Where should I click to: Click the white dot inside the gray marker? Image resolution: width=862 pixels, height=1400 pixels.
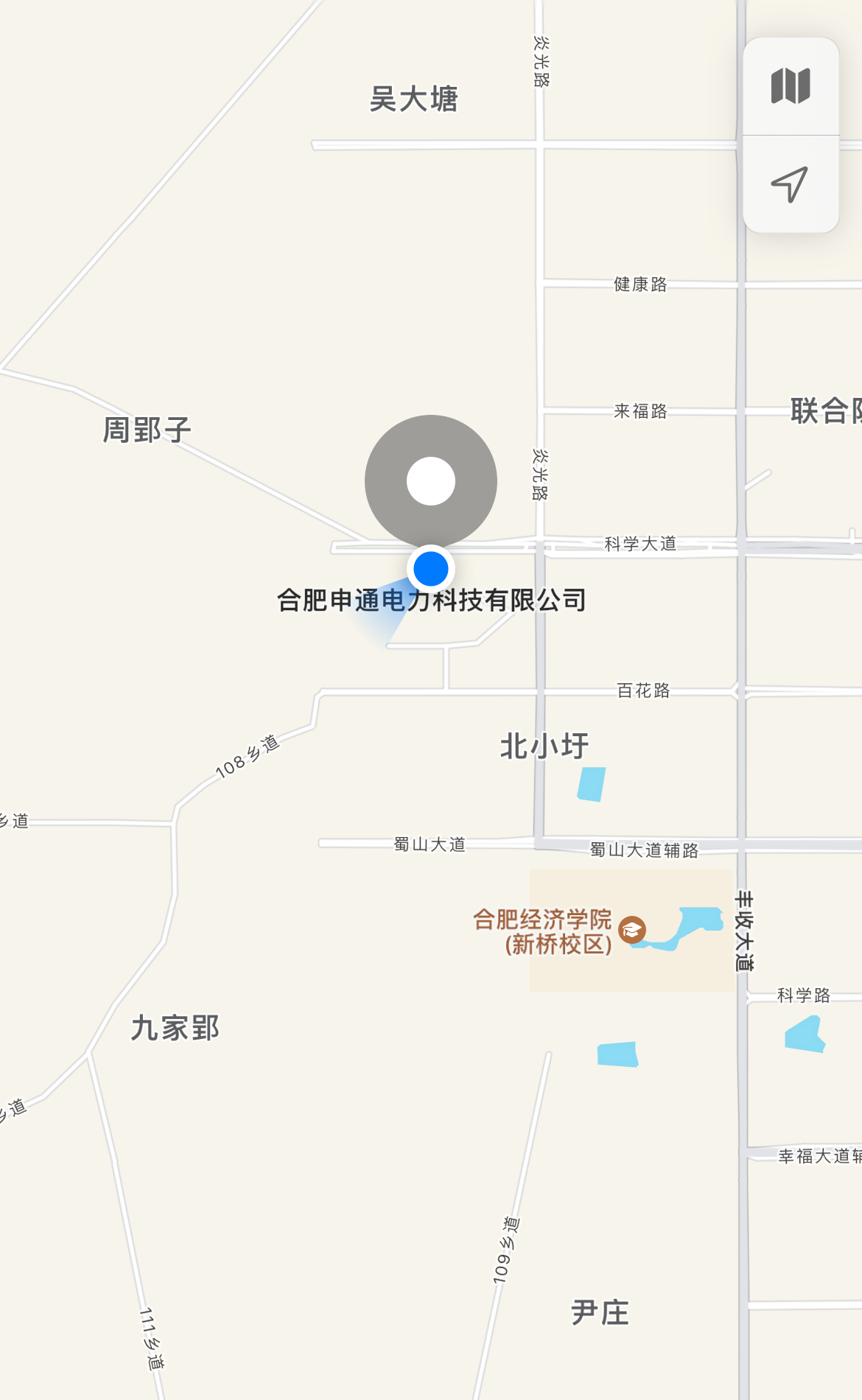click(430, 480)
